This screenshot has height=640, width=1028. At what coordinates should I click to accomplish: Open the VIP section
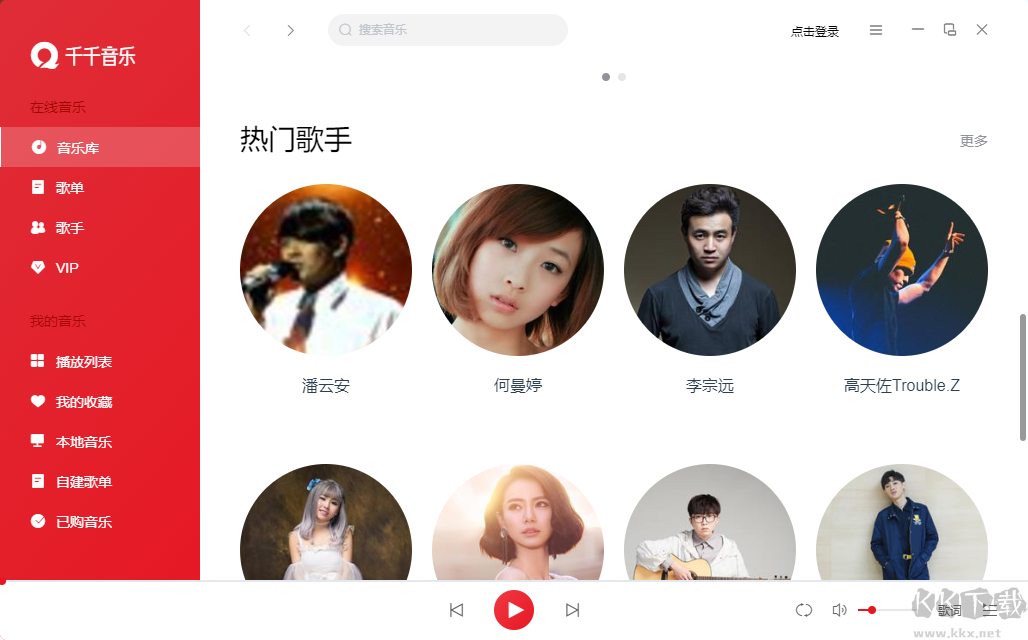click(66, 268)
